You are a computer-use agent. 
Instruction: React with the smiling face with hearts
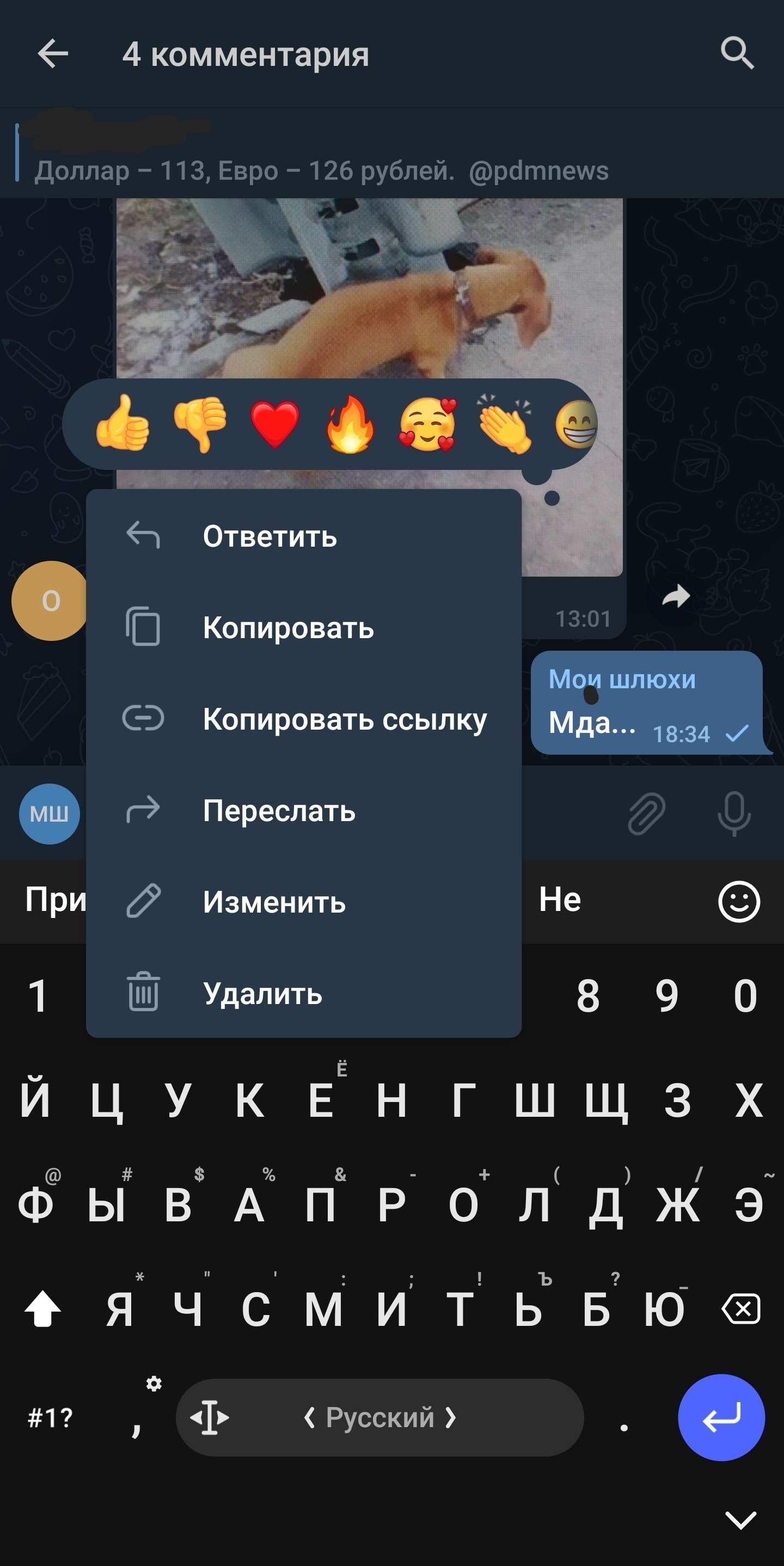[427, 423]
